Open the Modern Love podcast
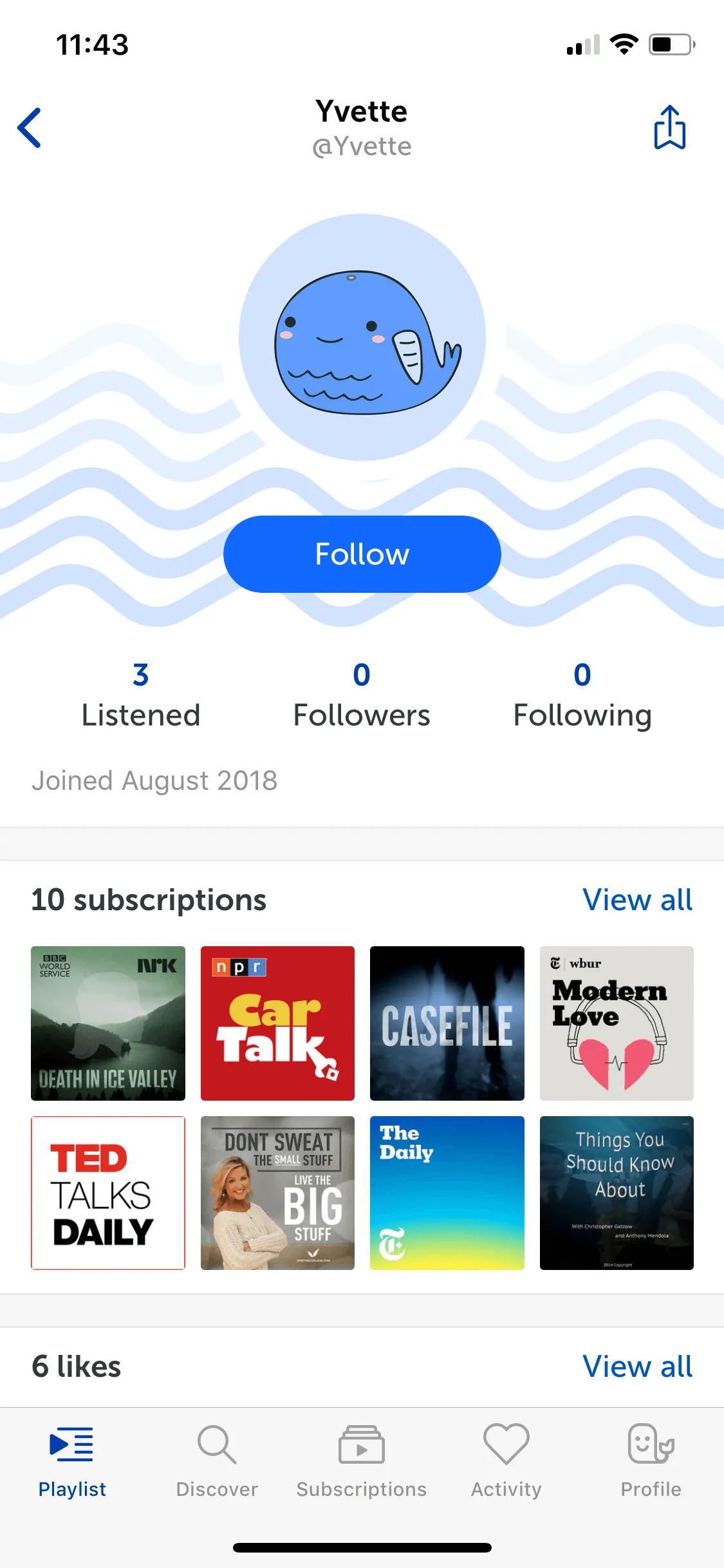The width and height of the screenshot is (724, 1568). click(616, 1023)
